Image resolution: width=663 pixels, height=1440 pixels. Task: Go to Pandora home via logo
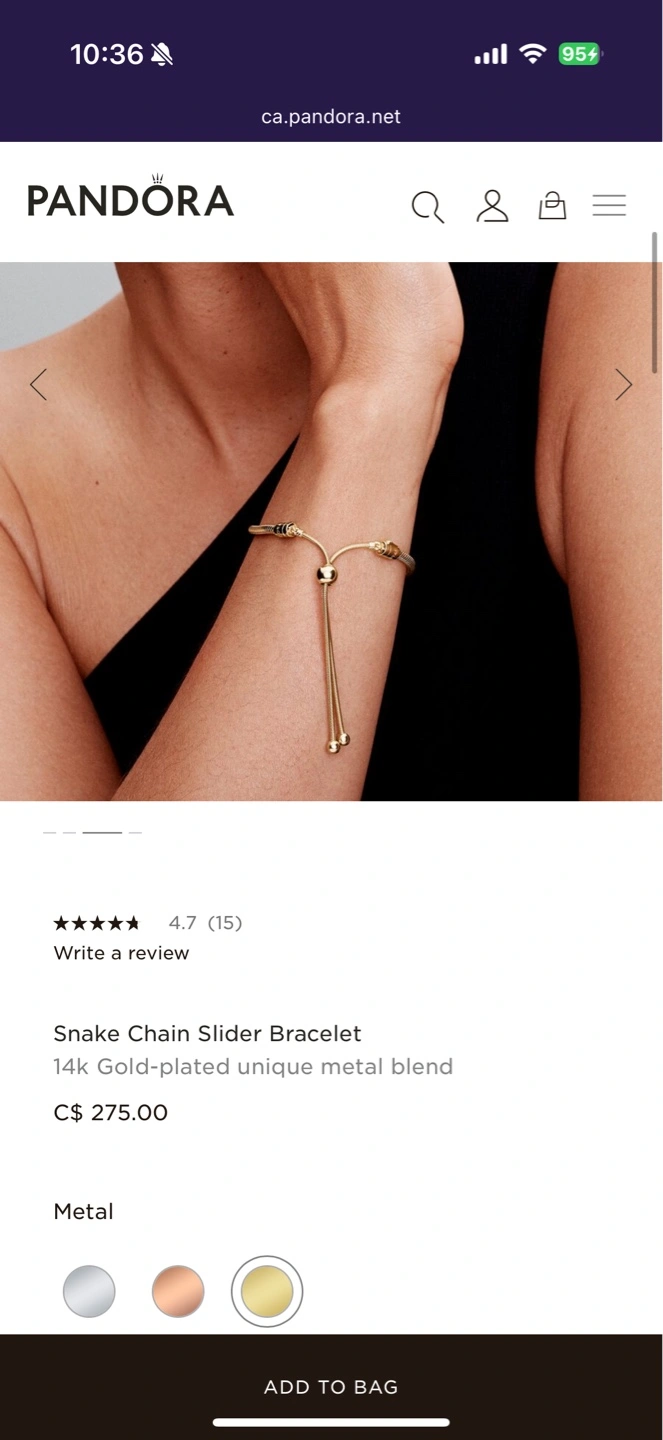click(130, 197)
